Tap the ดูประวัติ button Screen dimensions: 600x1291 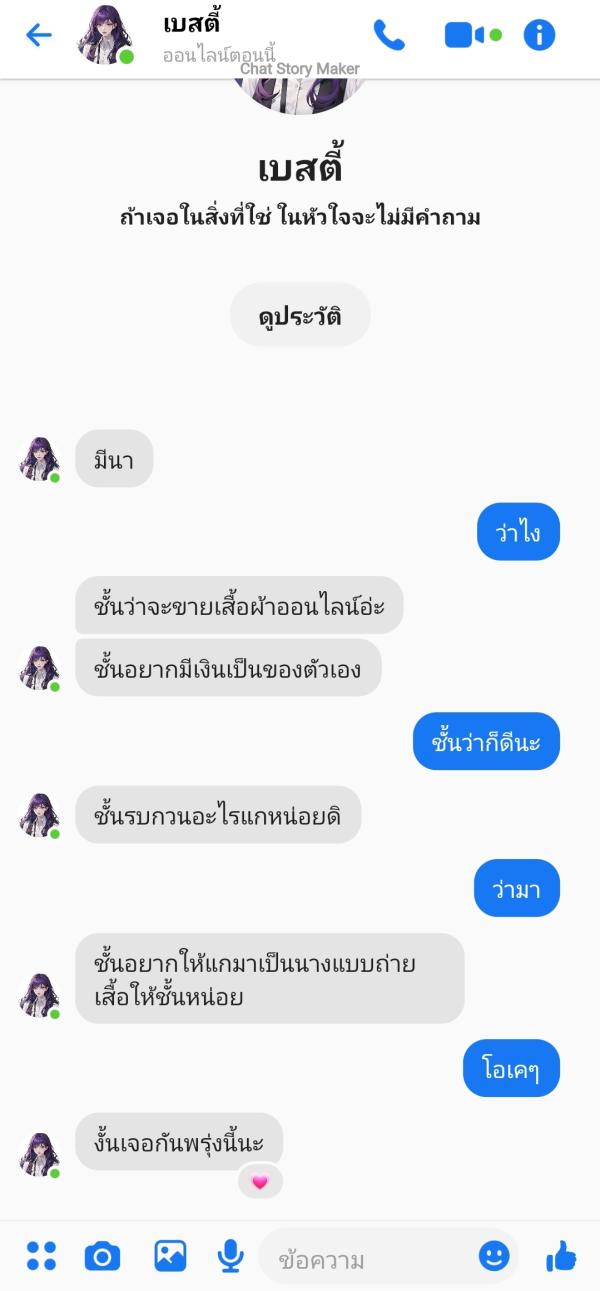(300, 315)
